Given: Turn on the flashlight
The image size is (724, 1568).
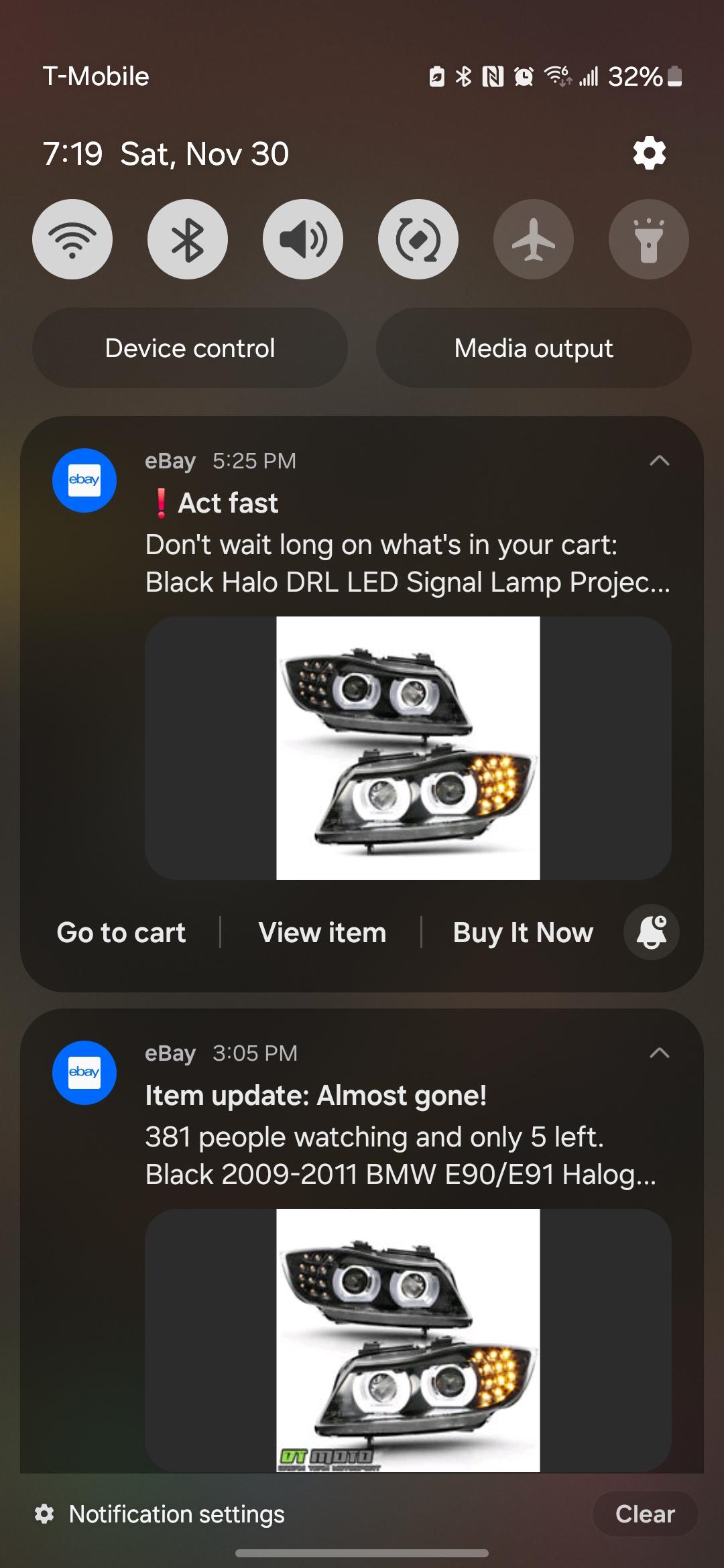Looking at the screenshot, I should [649, 239].
